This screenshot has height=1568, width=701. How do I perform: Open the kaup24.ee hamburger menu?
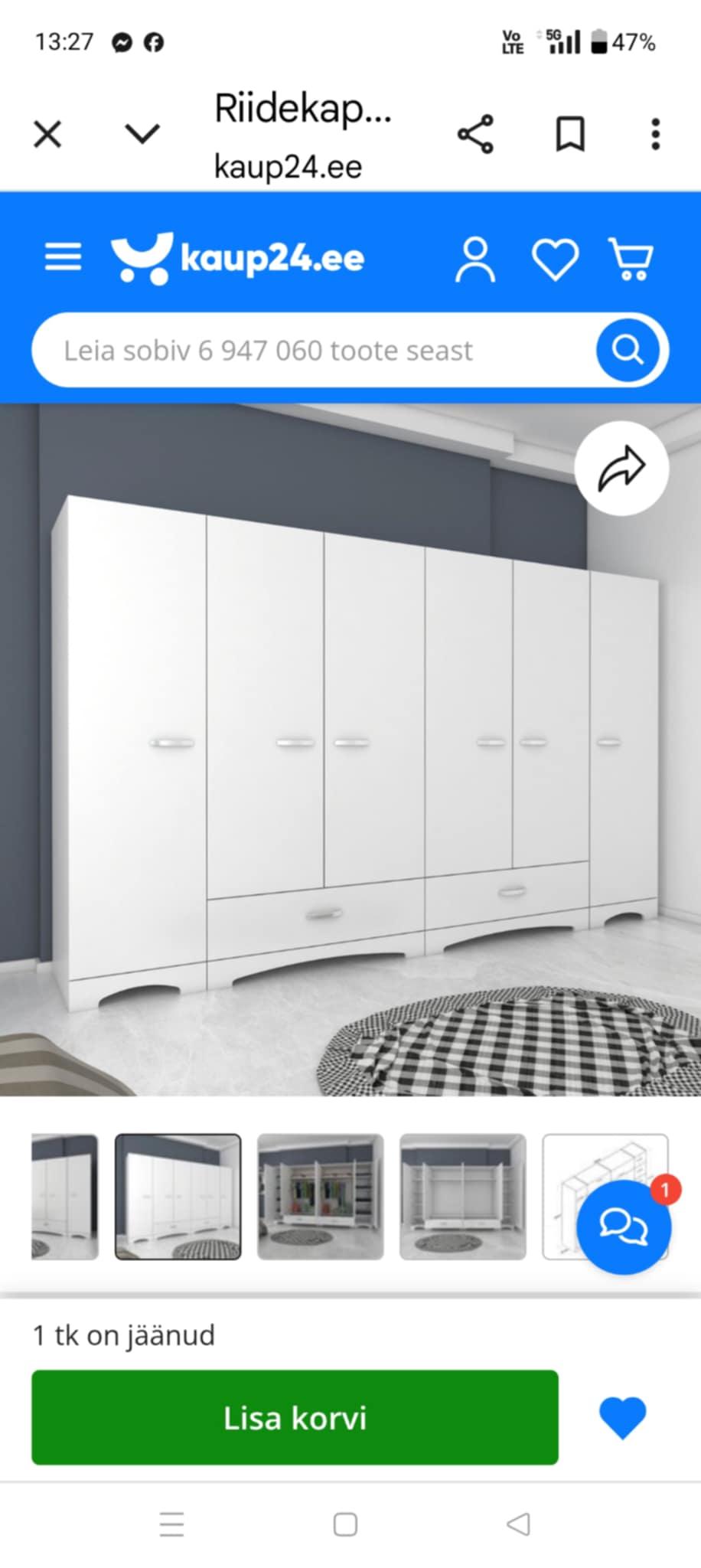[63, 257]
